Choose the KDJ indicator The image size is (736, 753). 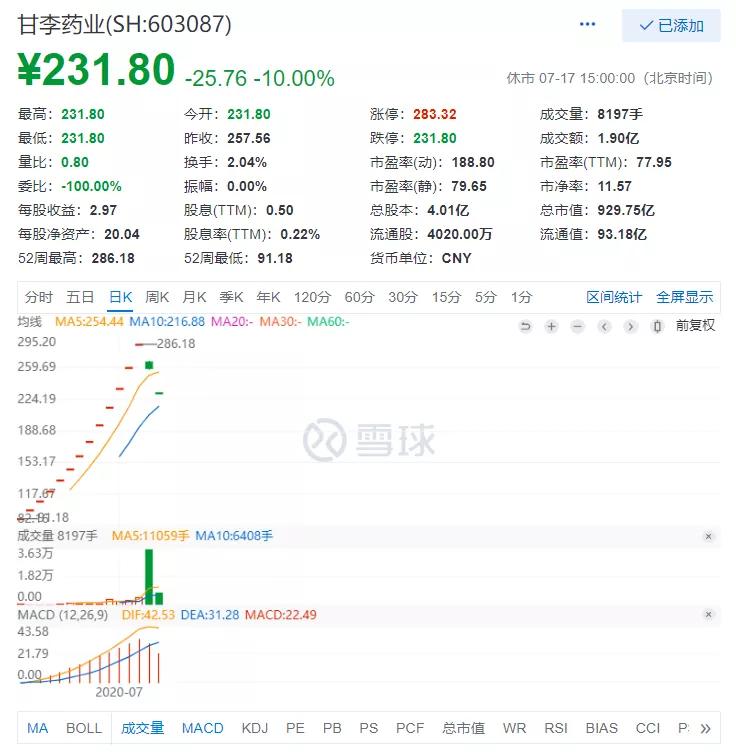pos(255,728)
